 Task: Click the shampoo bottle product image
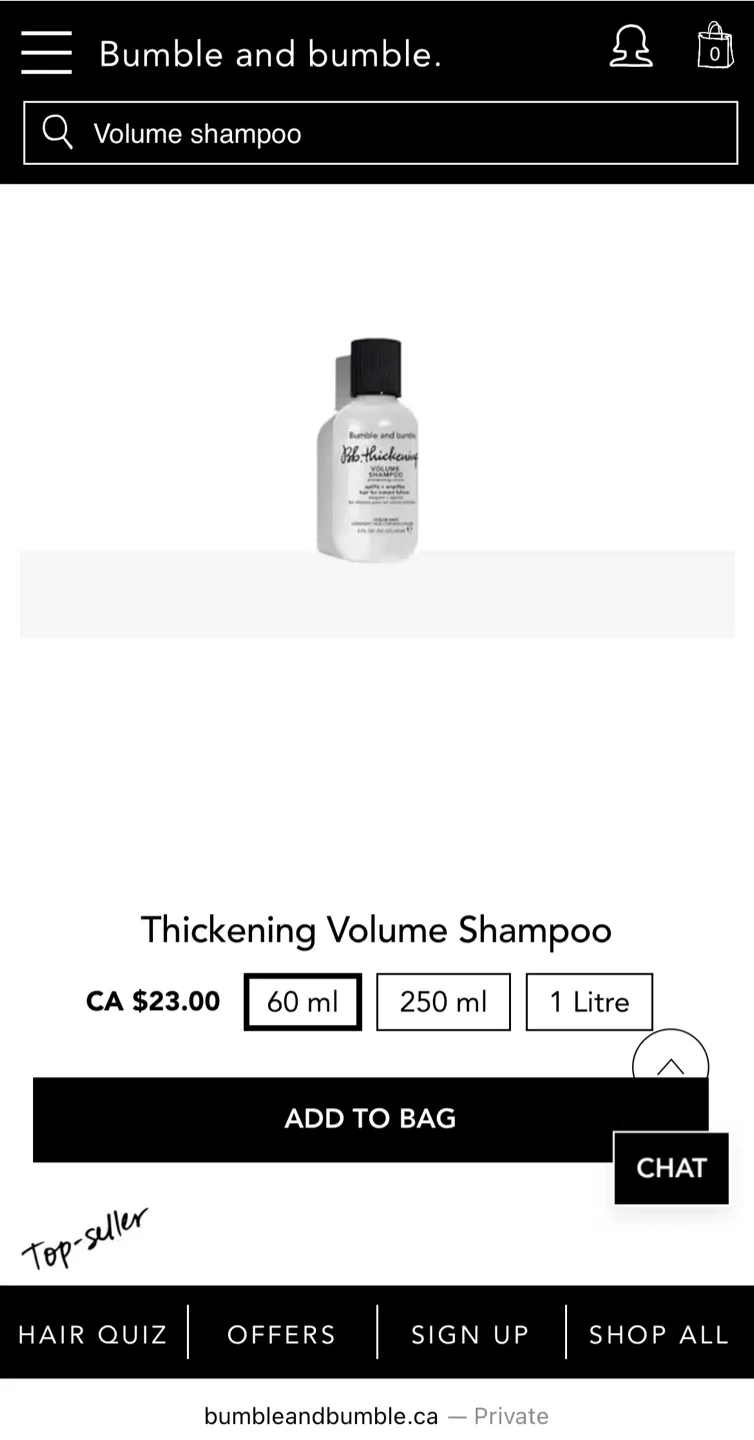(370, 450)
